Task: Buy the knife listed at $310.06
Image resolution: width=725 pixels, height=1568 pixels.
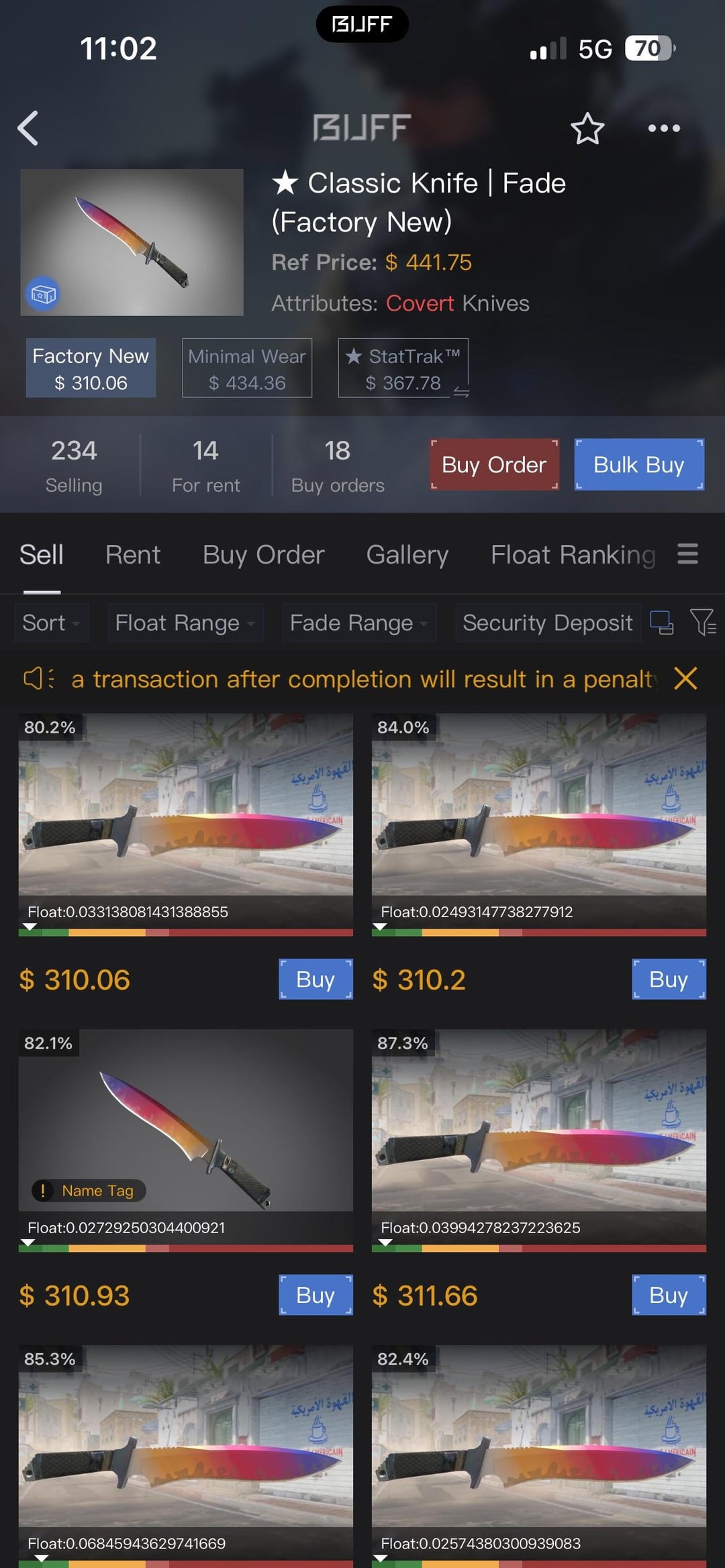Action: tap(316, 980)
